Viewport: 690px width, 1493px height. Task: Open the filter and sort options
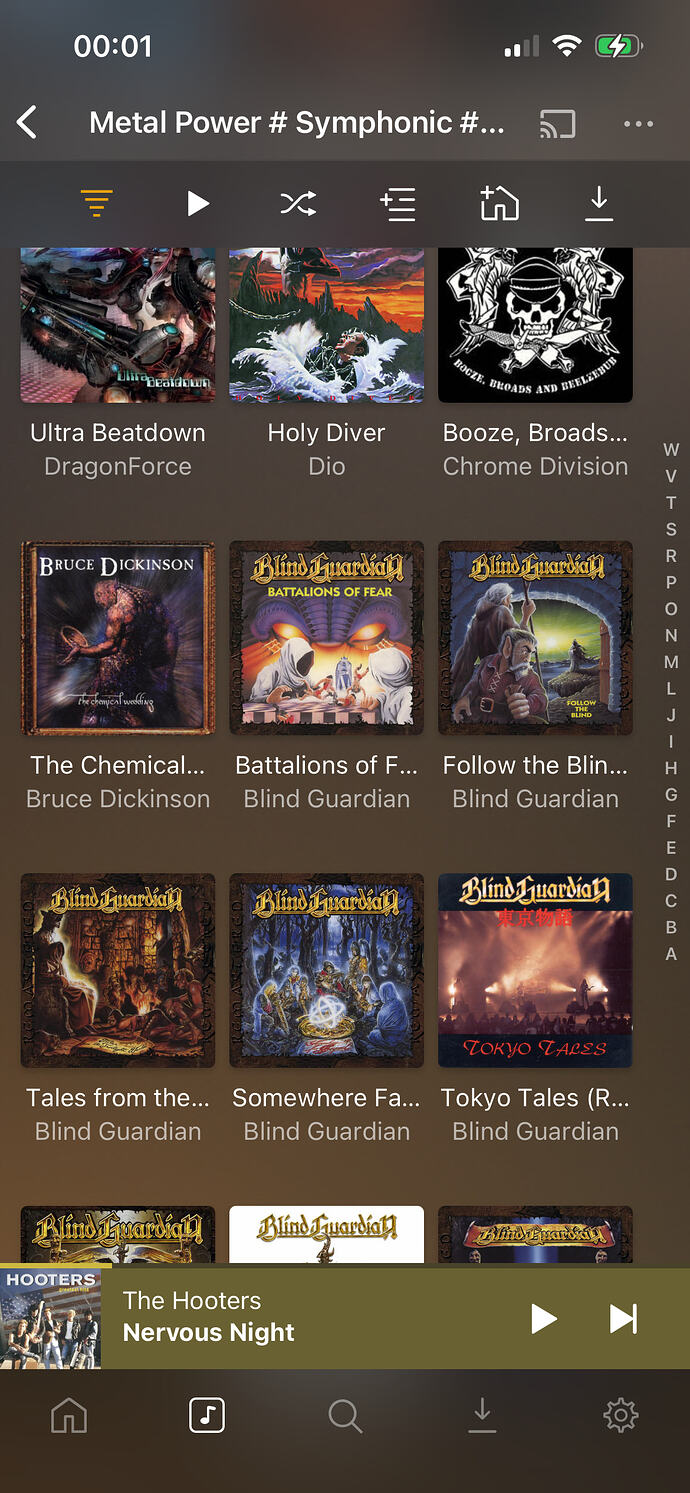[x=97, y=204]
